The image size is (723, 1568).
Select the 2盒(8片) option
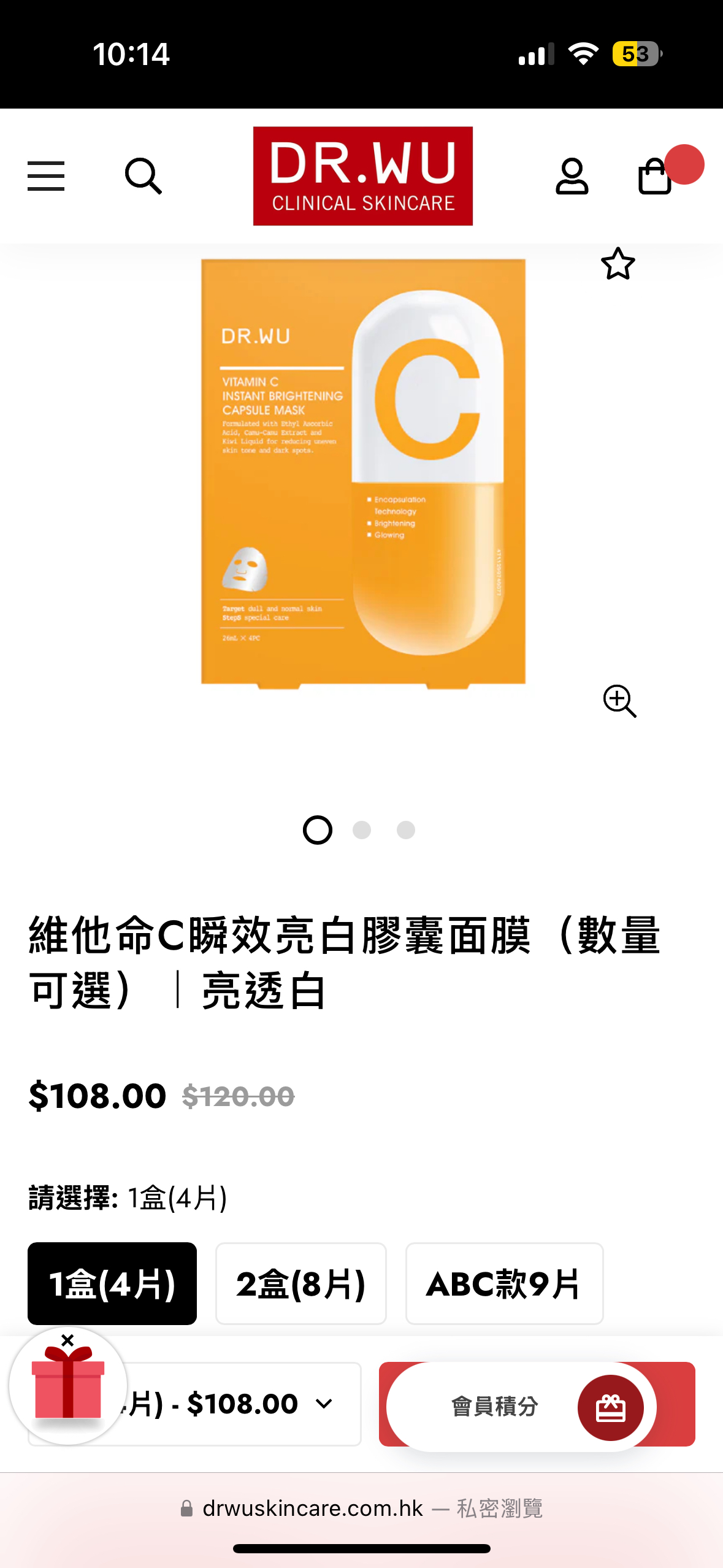301,1283
